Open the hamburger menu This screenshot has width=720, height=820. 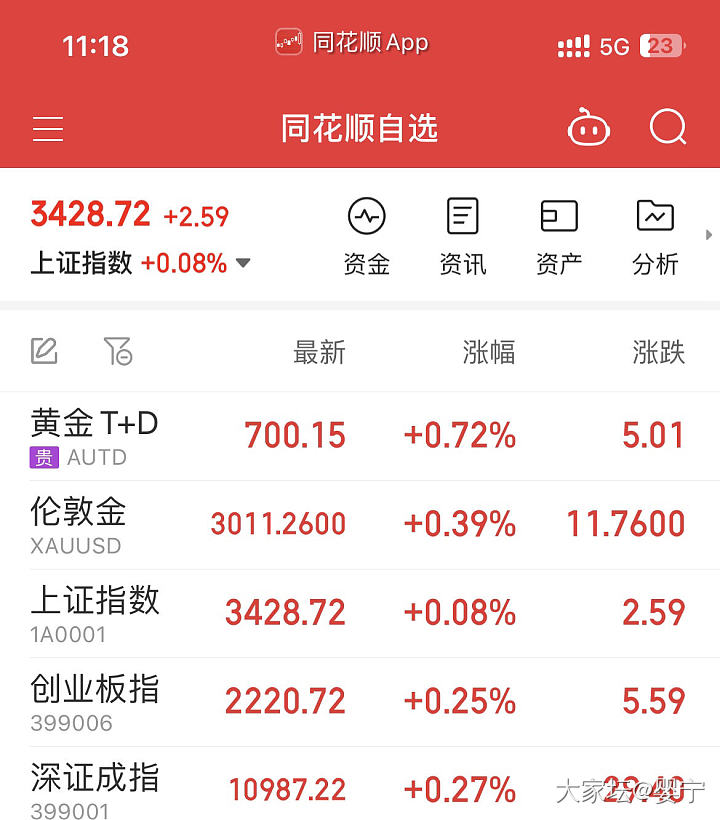click(48, 129)
